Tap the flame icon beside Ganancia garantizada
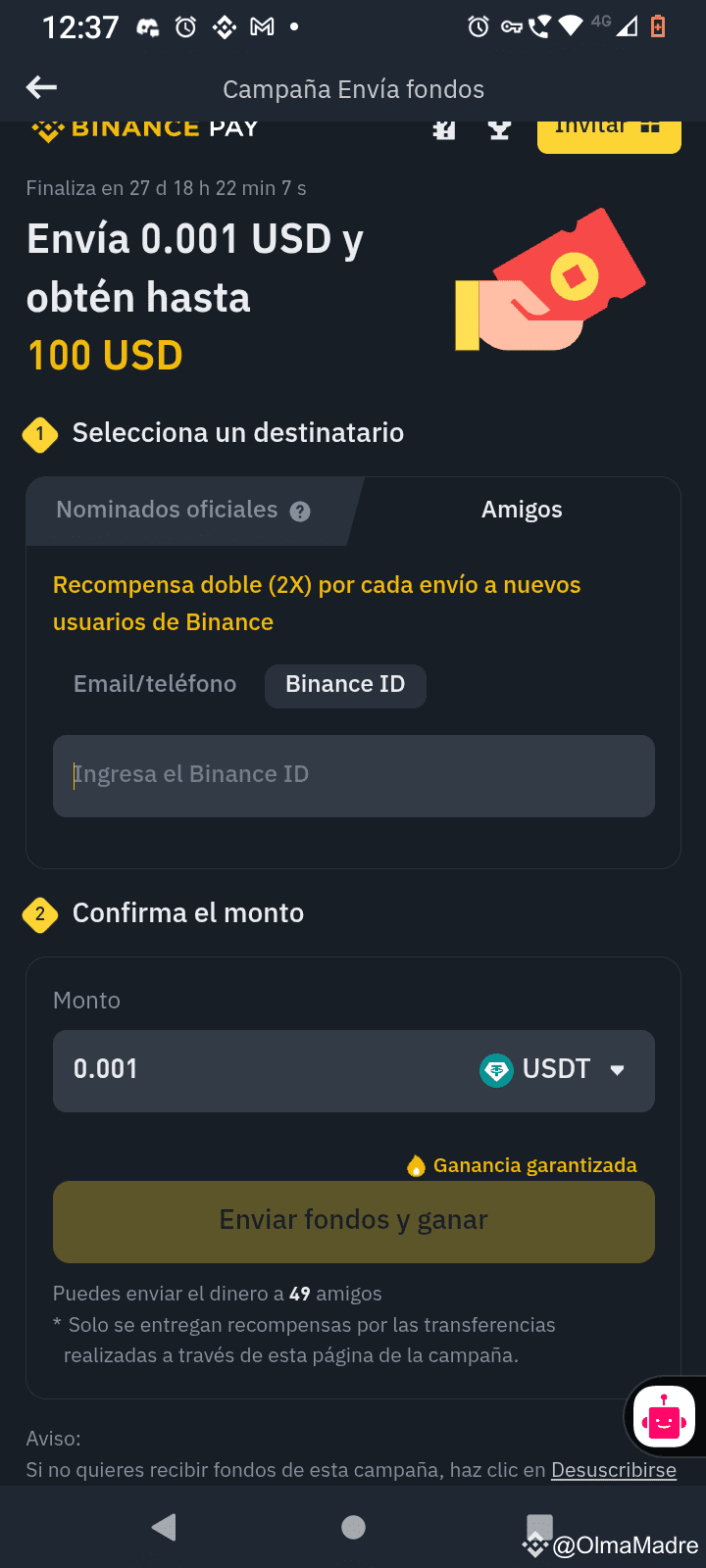706x1568 pixels. 416,1165
